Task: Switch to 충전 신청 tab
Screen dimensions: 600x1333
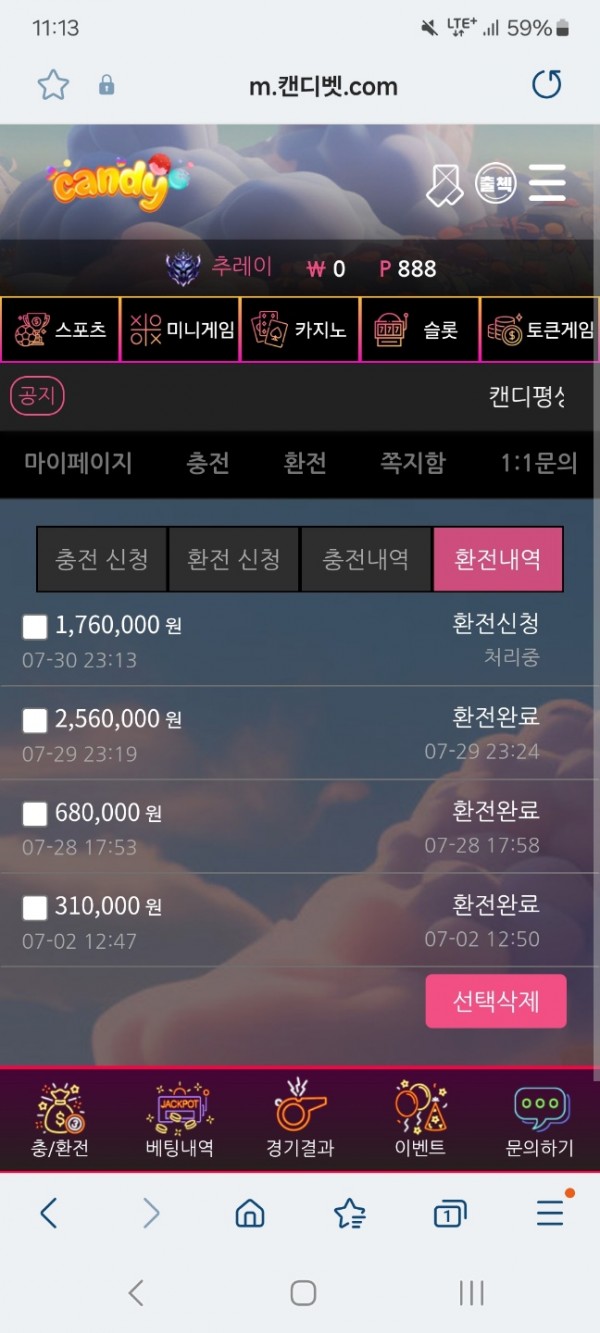Action: (102, 559)
